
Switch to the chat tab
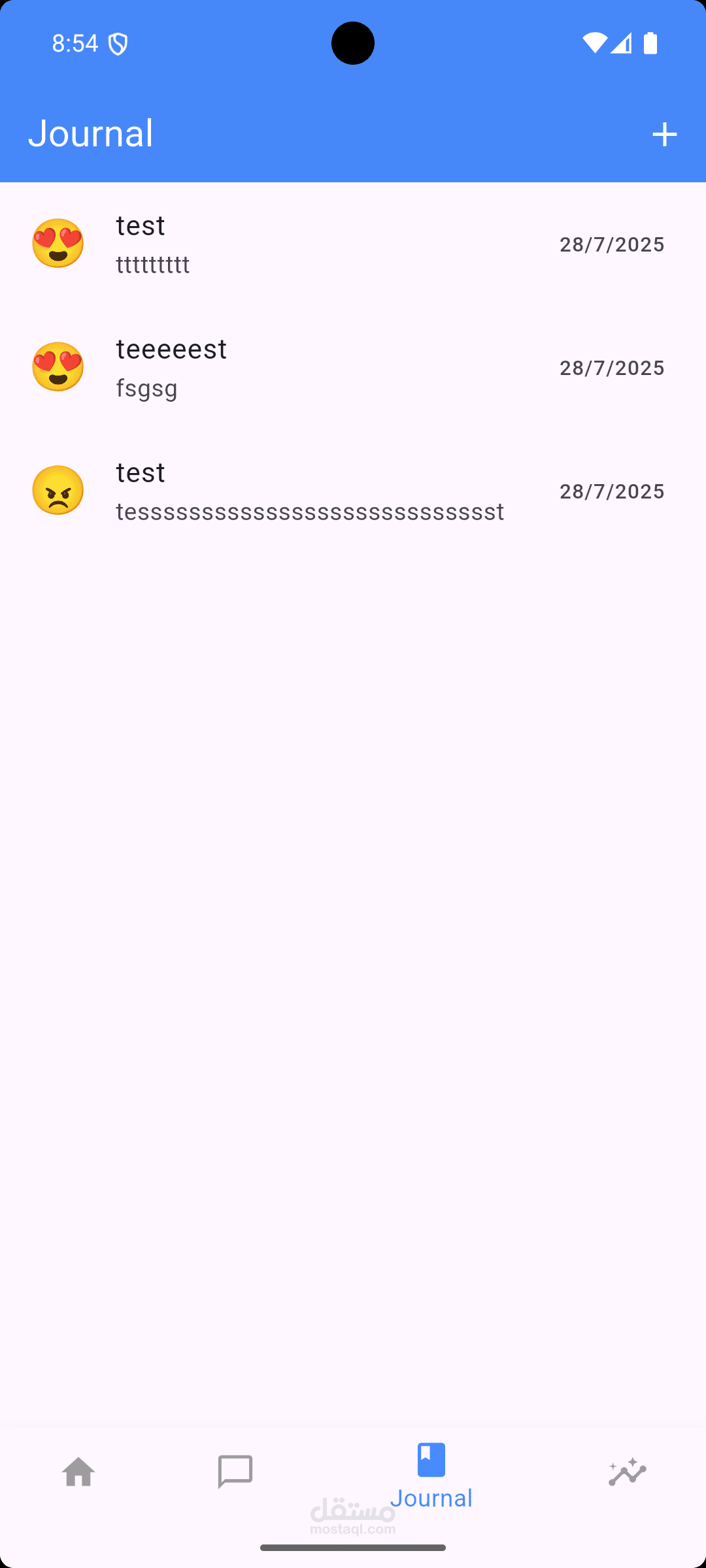[x=235, y=1473]
